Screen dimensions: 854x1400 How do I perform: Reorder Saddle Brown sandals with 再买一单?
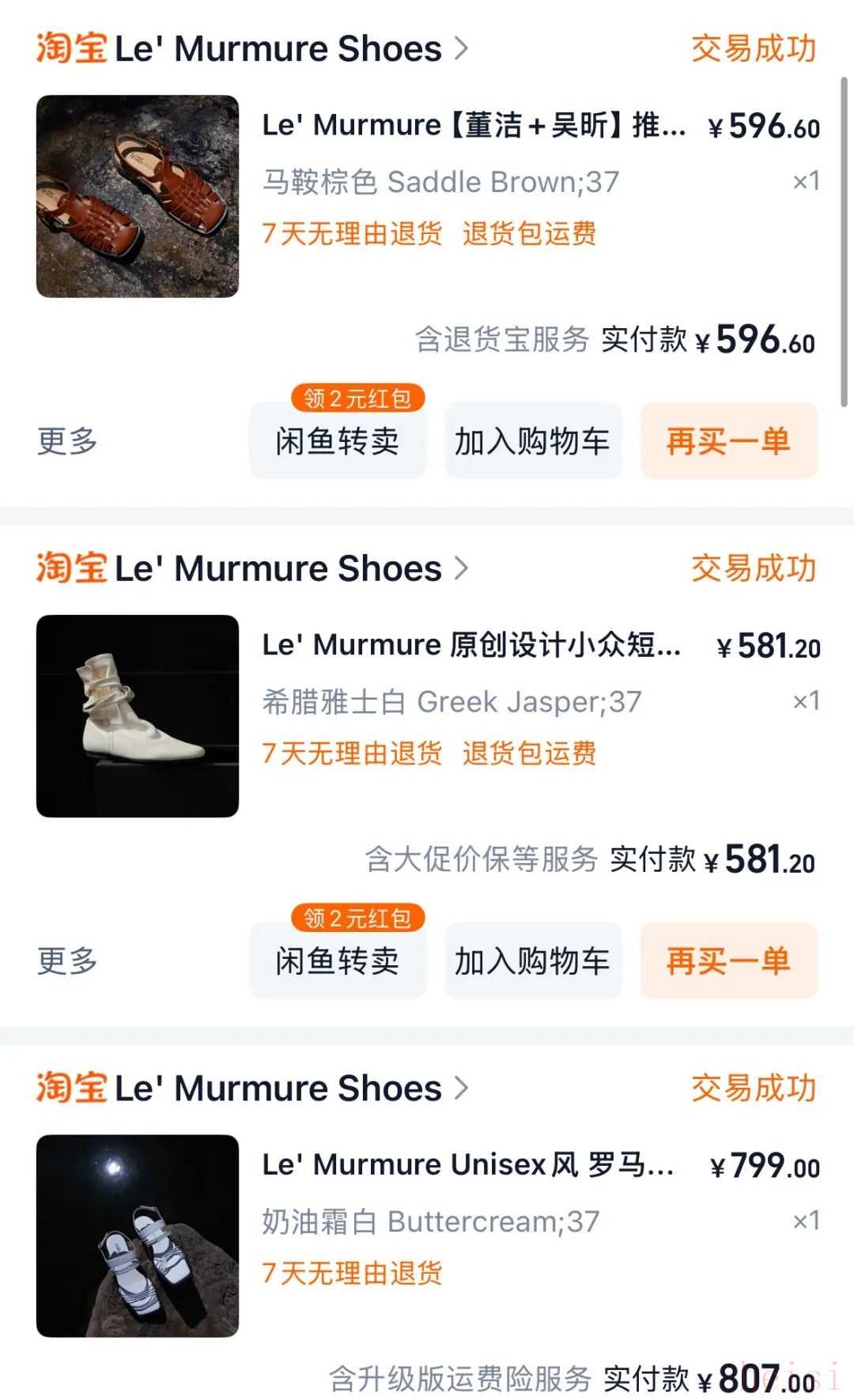pyautogui.click(x=728, y=441)
